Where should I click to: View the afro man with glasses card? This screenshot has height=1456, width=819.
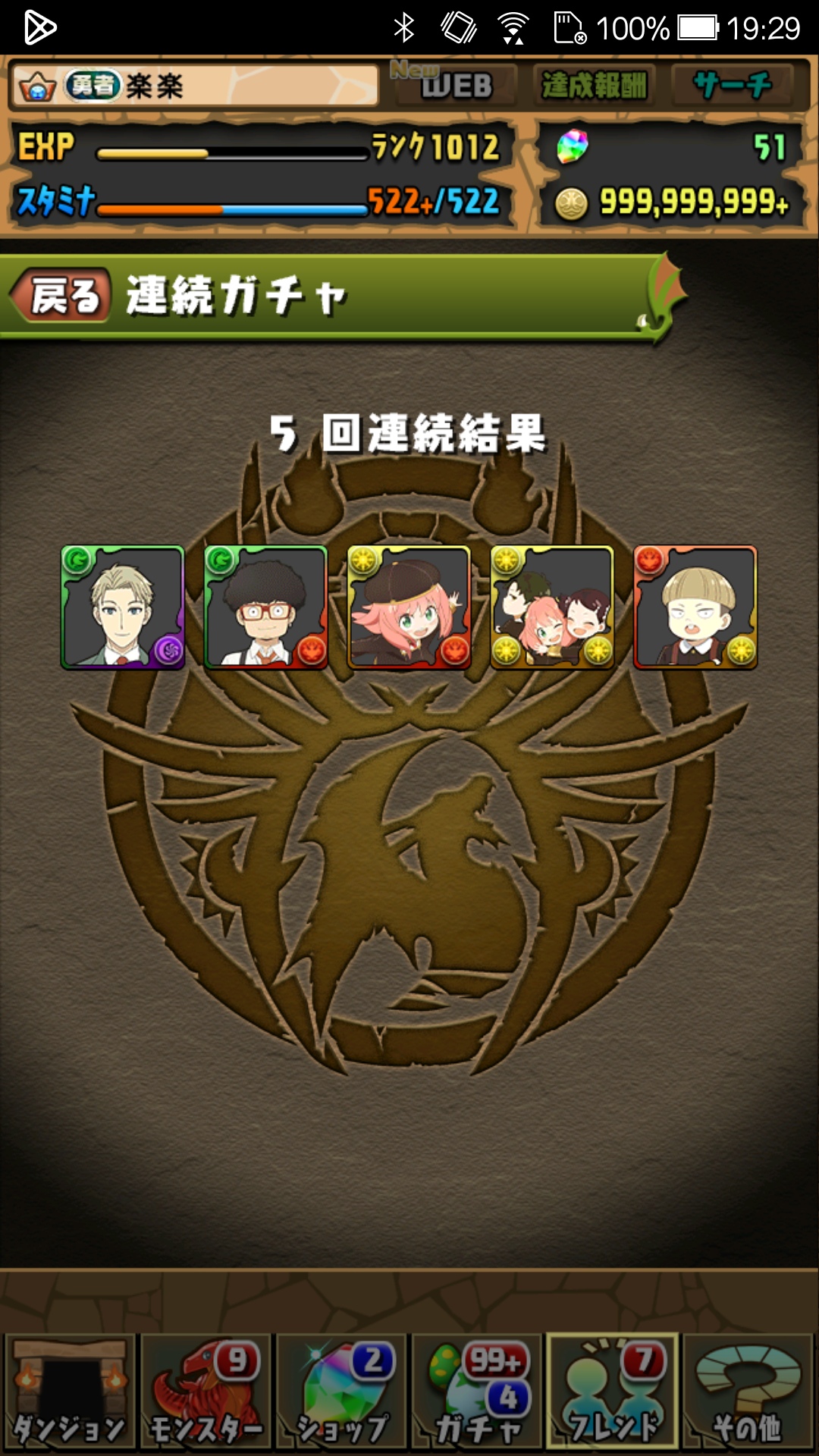pyautogui.click(x=266, y=607)
